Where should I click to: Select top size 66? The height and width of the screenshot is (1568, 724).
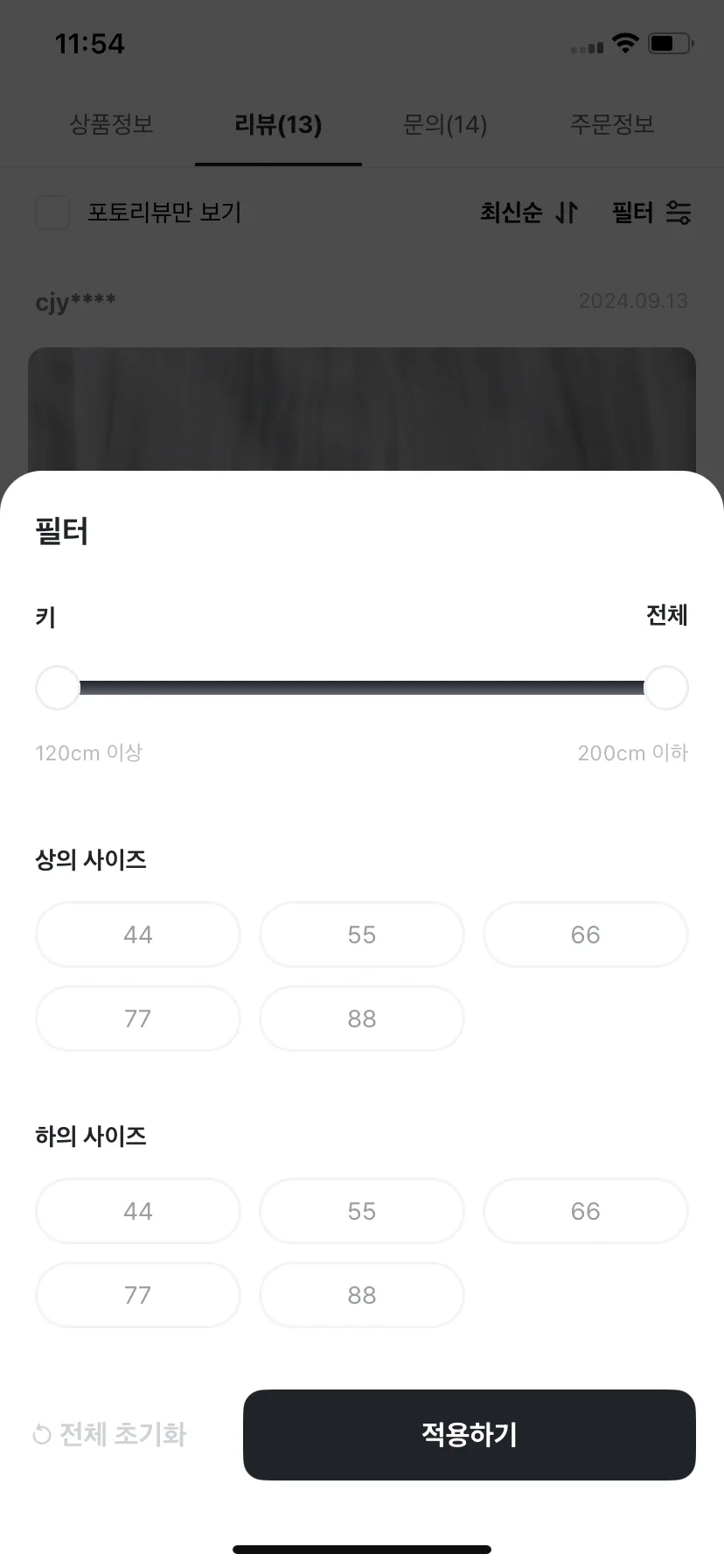(585, 934)
